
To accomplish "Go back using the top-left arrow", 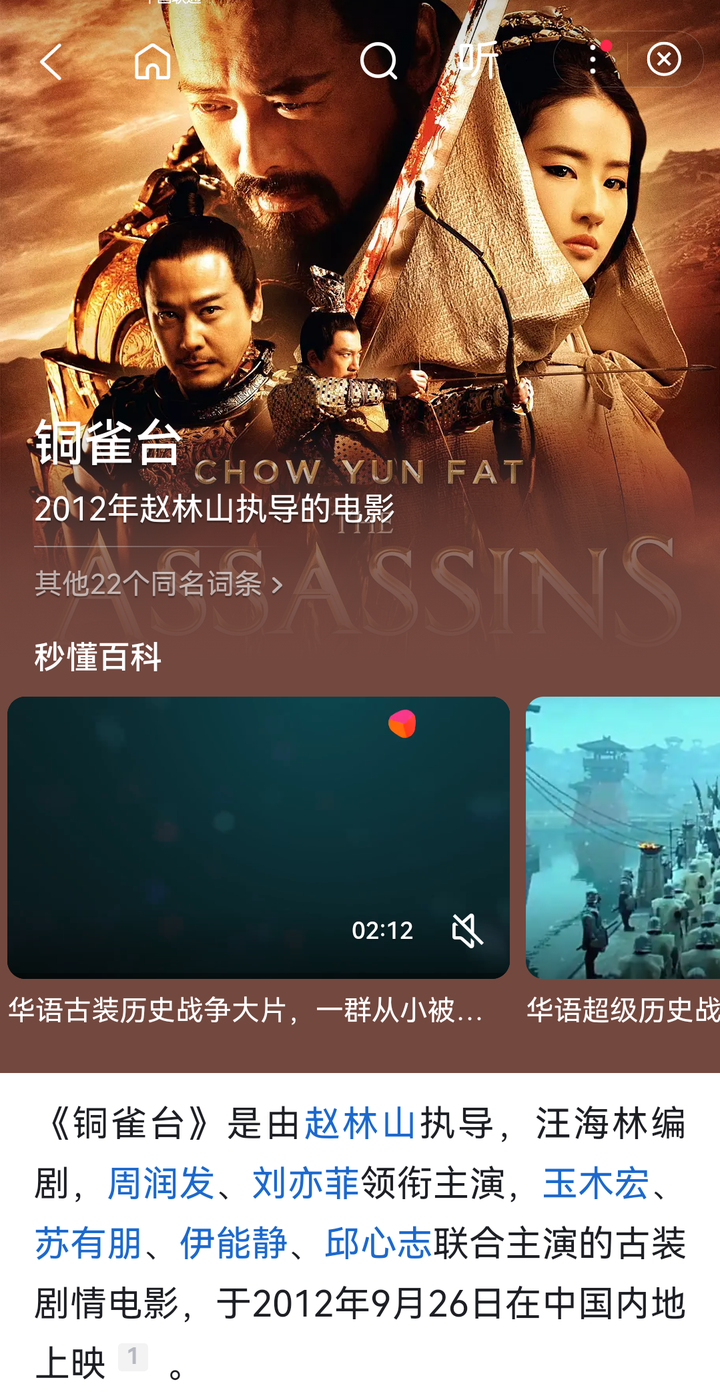I will pos(51,62).
